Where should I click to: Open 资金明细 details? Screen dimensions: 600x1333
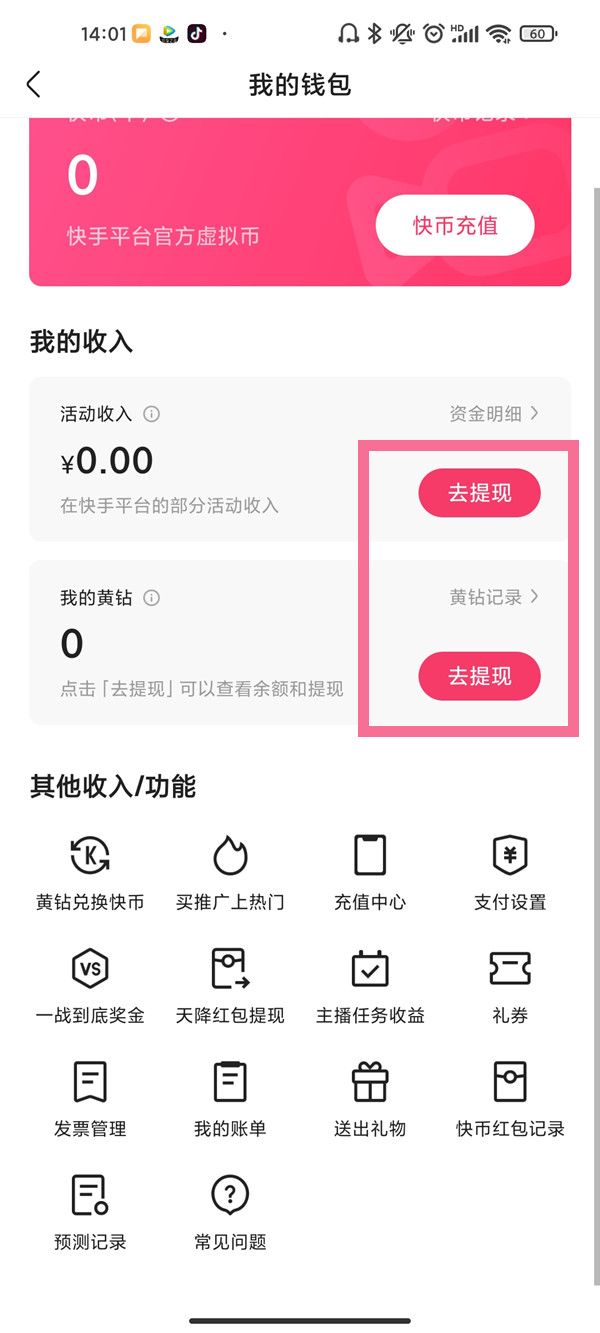click(x=493, y=413)
